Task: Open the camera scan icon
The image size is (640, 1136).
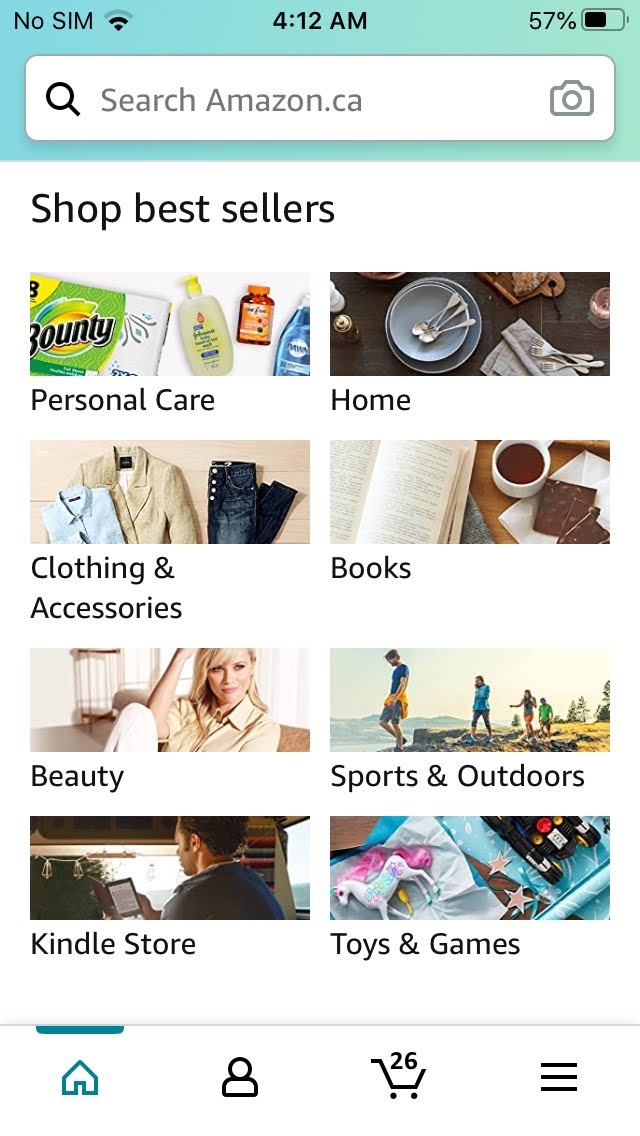Action: pyautogui.click(x=572, y=100)
